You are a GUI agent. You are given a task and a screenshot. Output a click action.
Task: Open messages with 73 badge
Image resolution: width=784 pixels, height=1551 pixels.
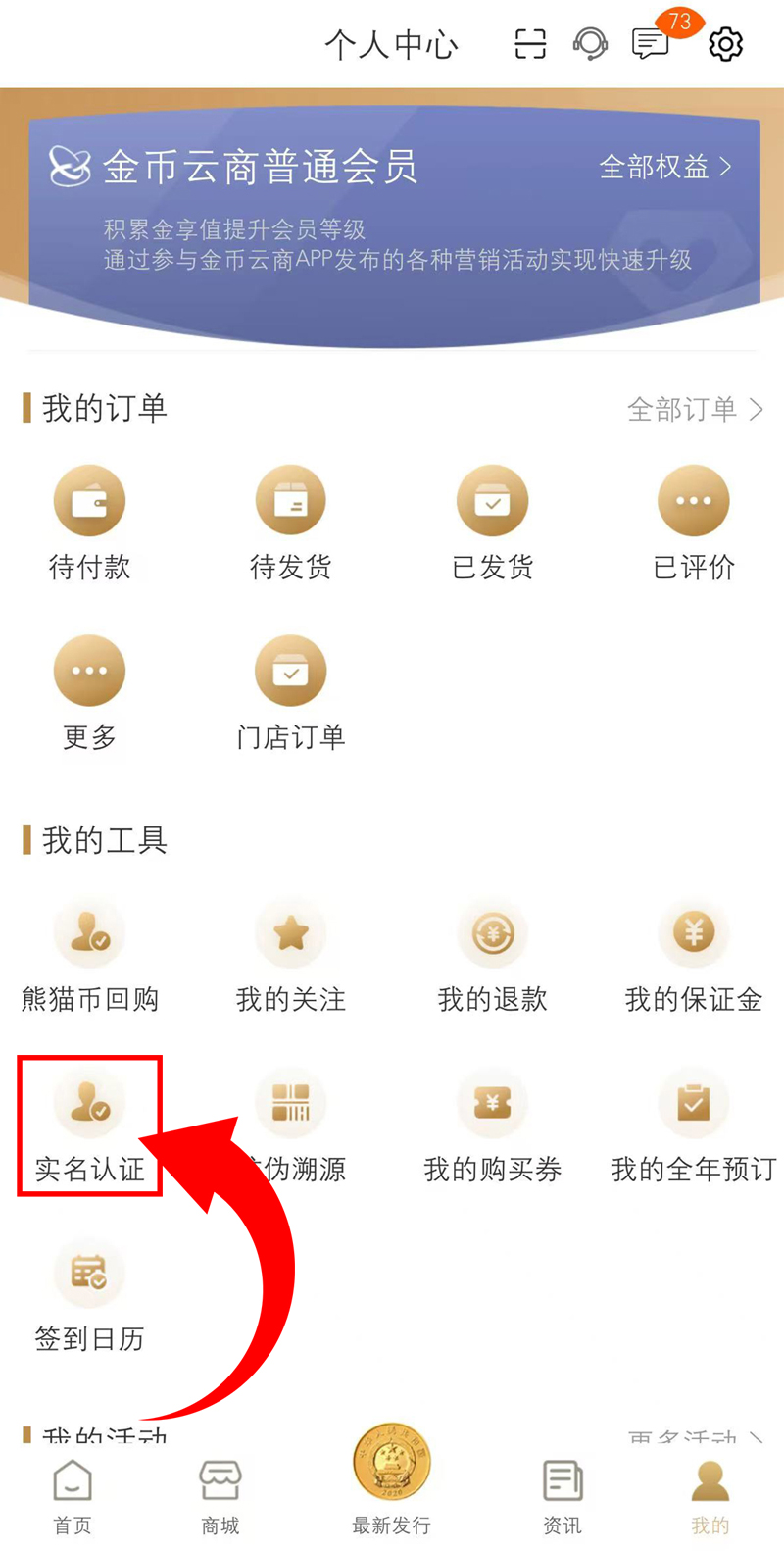coord(652,43)
